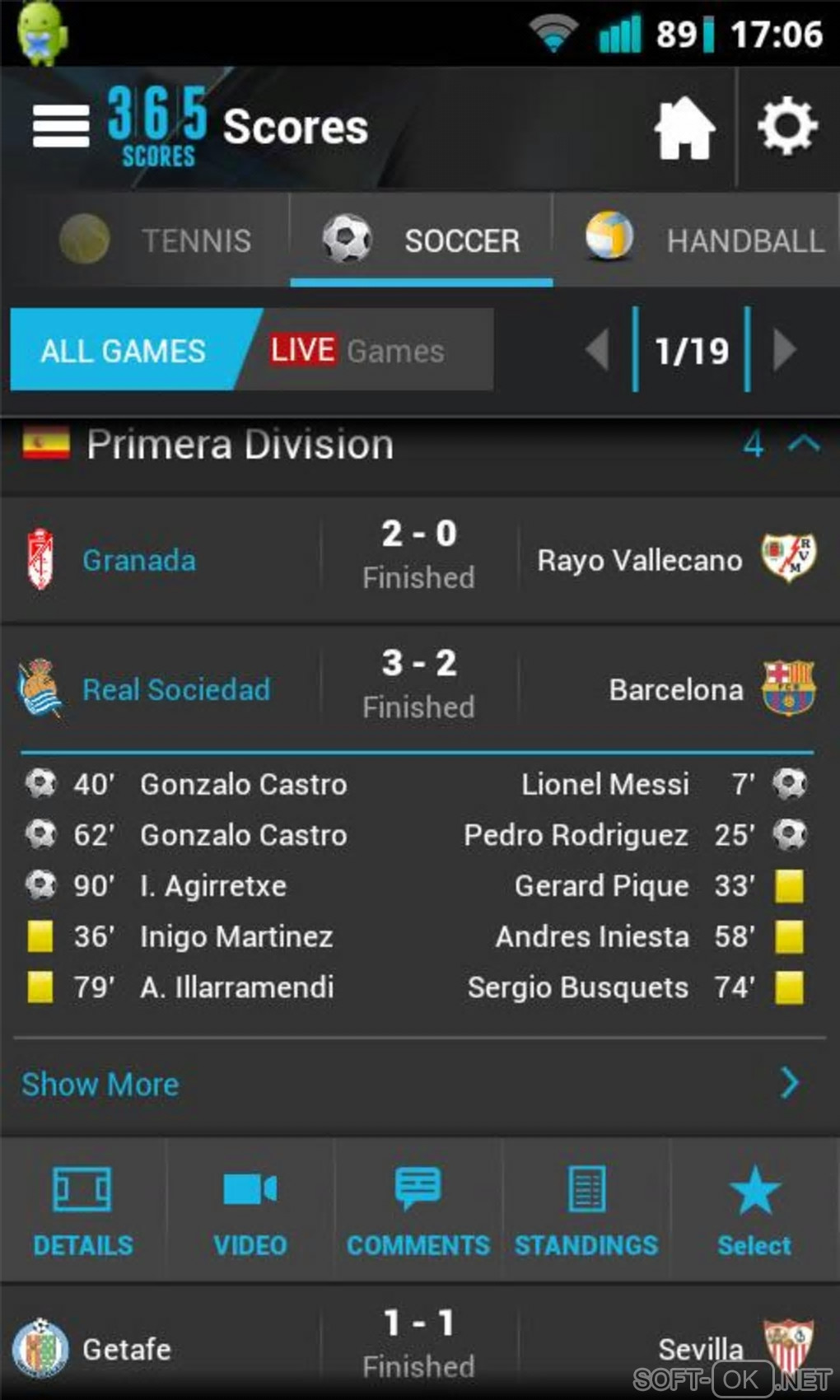The height and width of the screenshot is (1400, 840).
Task: Filter to Live Games
Action: [358, 351]
